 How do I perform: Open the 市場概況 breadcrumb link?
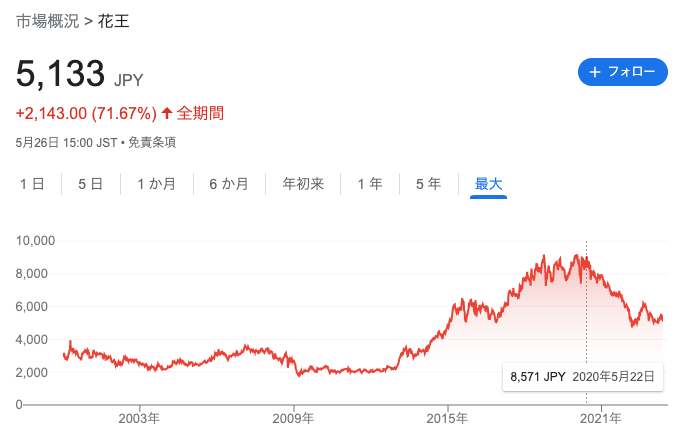(47, 21)
